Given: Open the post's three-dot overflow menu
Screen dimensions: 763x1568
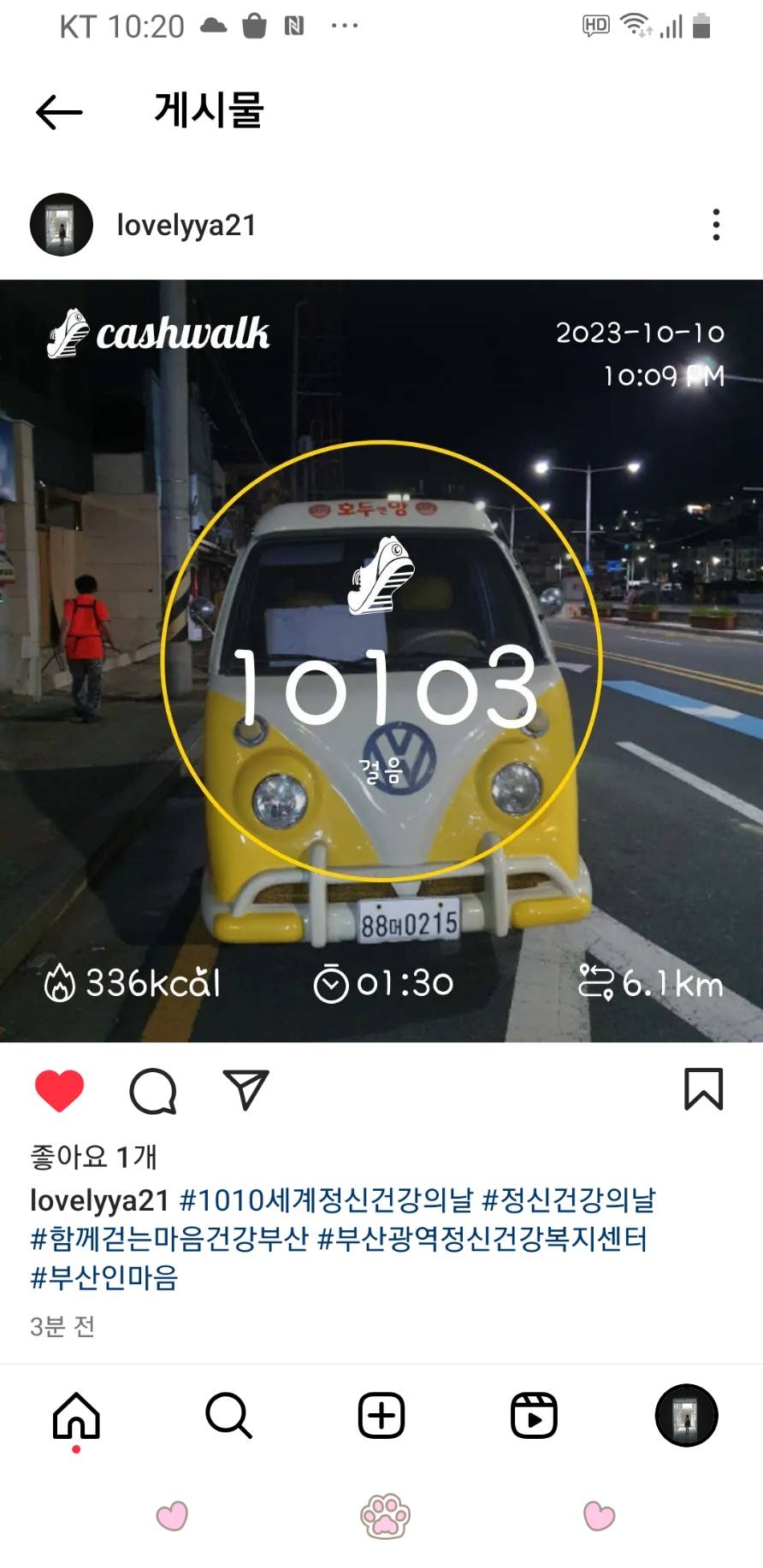Looking at the screenshot, I should (716, 225).
